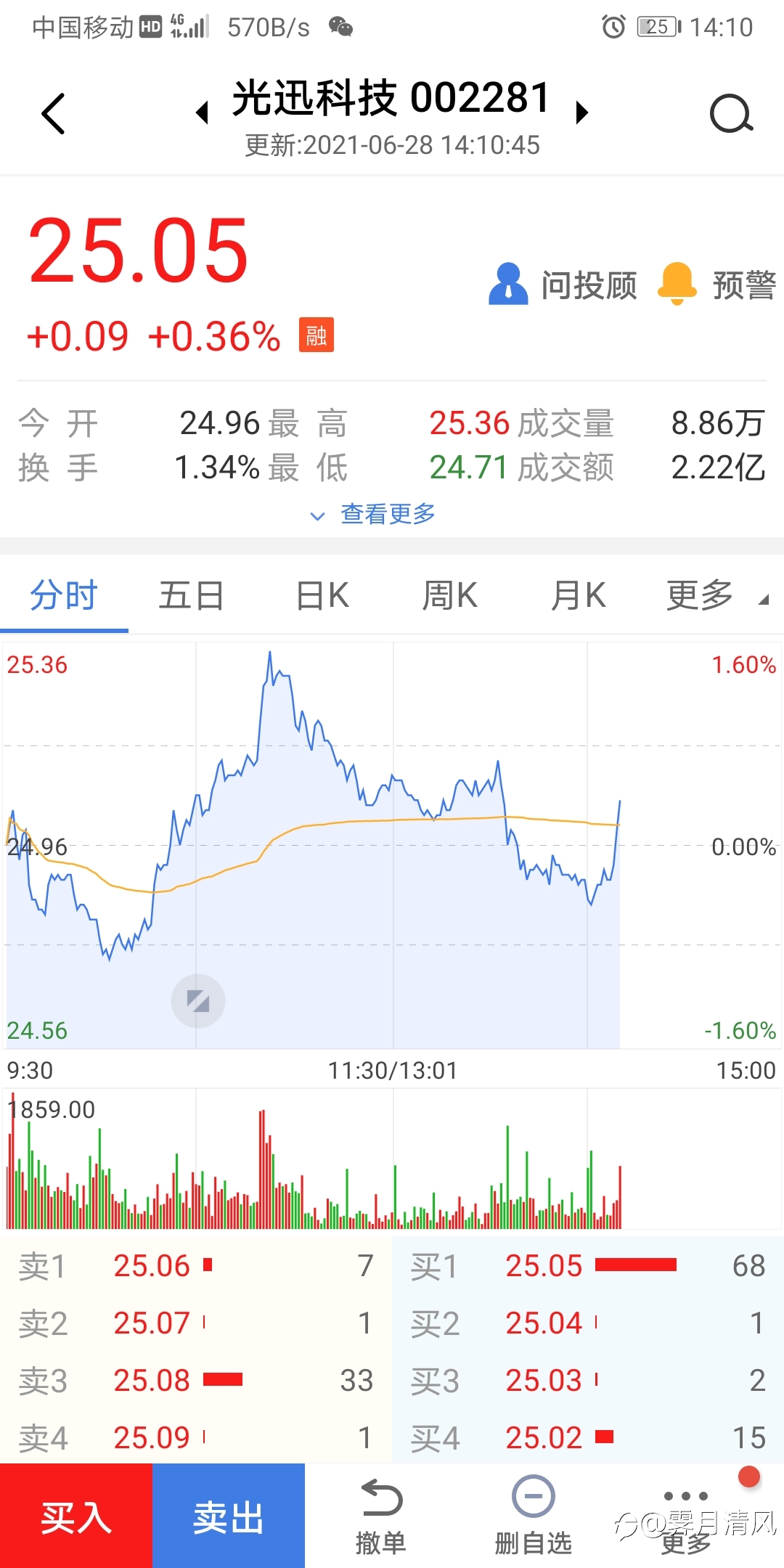Tap the red 买入 buy button
This screenshot has width=784, height=1568.
(x=76, y=1516)
